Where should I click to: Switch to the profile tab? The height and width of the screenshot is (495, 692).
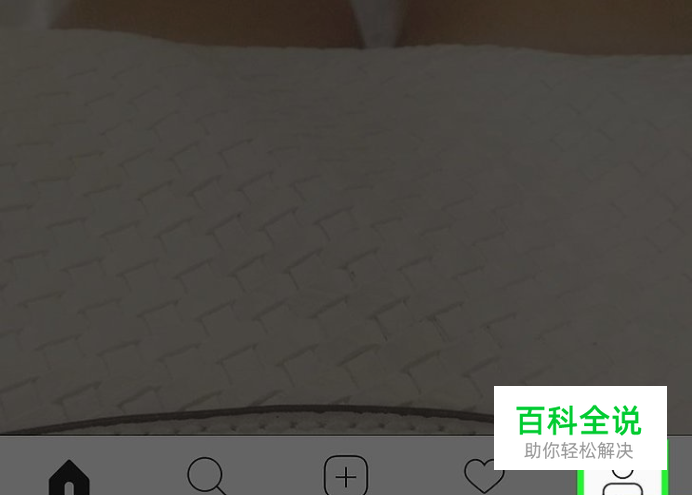623,483
